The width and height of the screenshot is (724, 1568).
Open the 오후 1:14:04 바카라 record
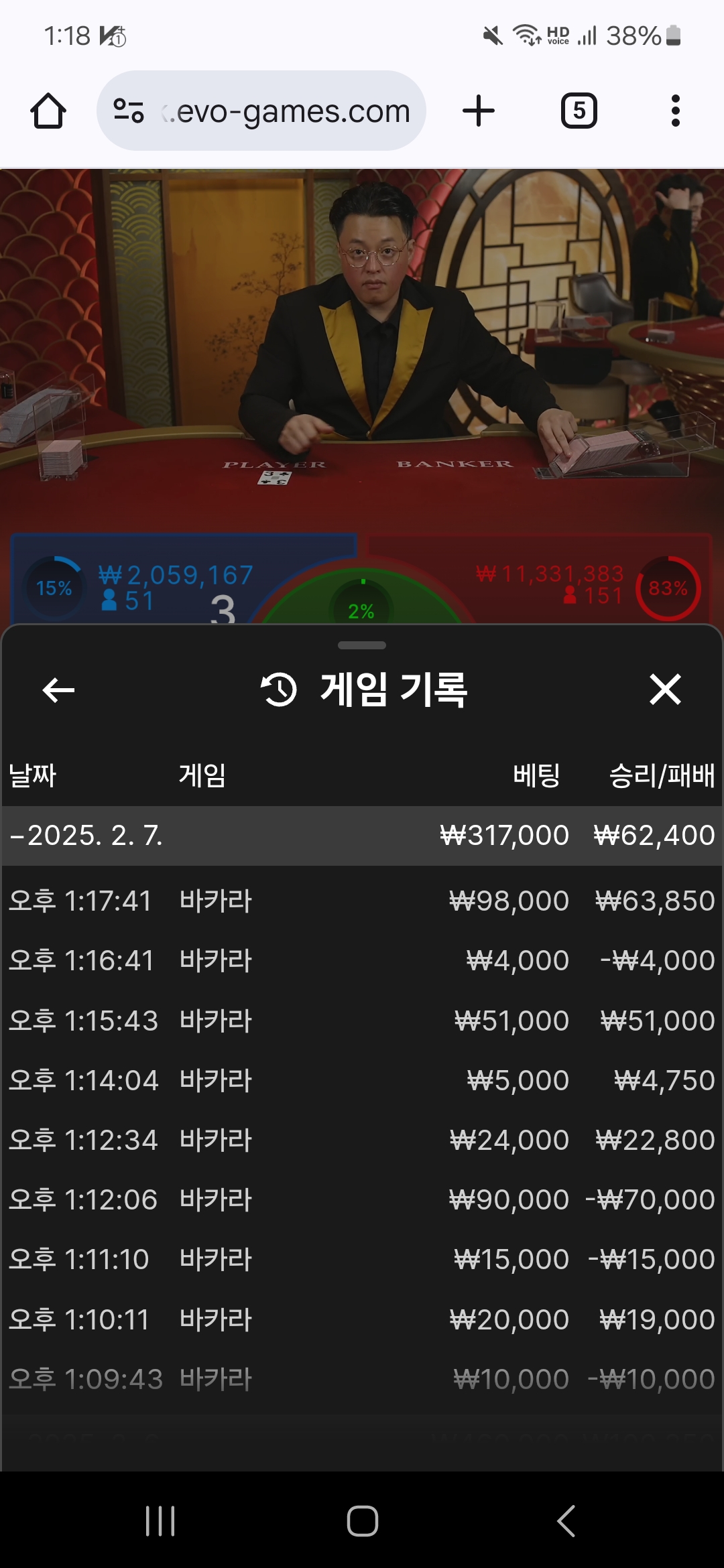tap(362, 1080)
